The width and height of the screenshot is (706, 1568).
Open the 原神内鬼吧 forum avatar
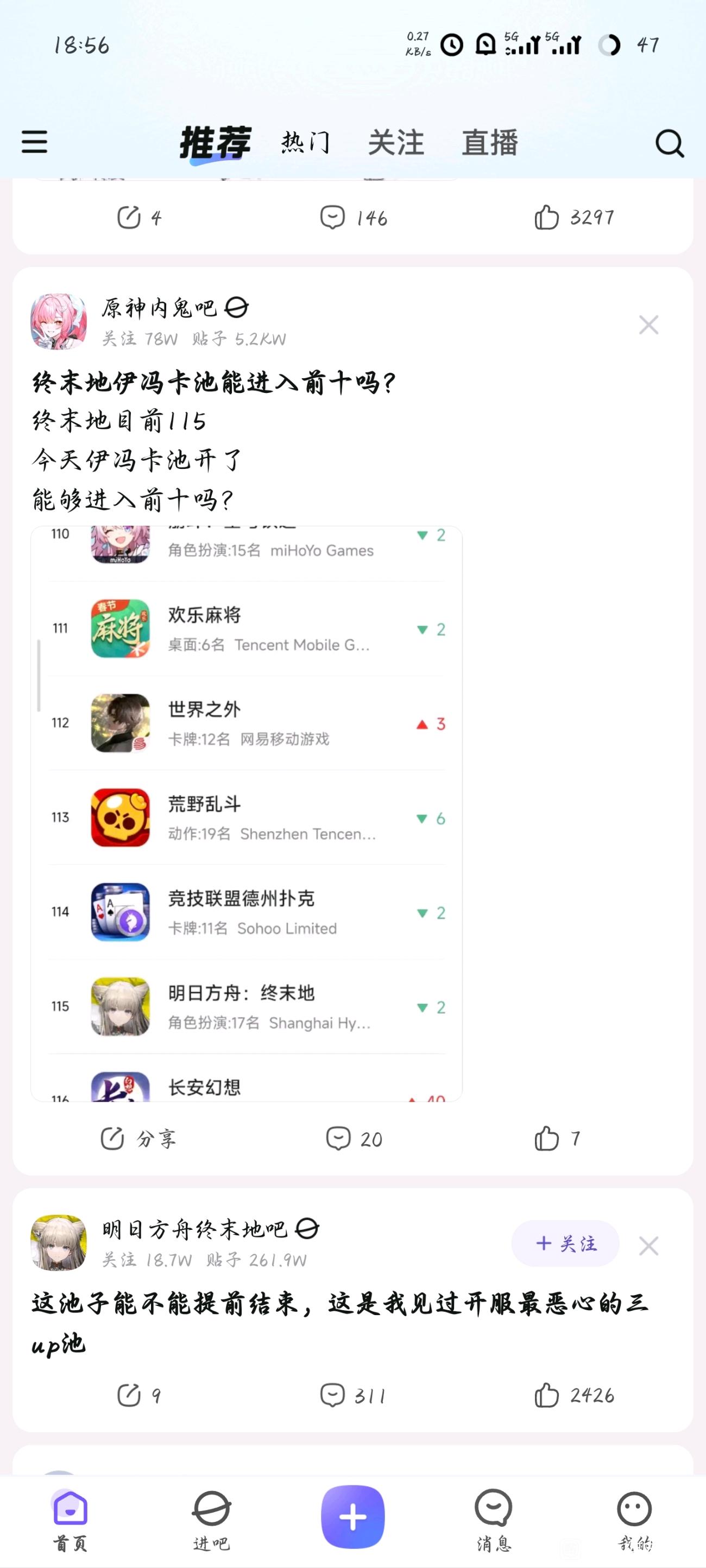tap(59, 321)
